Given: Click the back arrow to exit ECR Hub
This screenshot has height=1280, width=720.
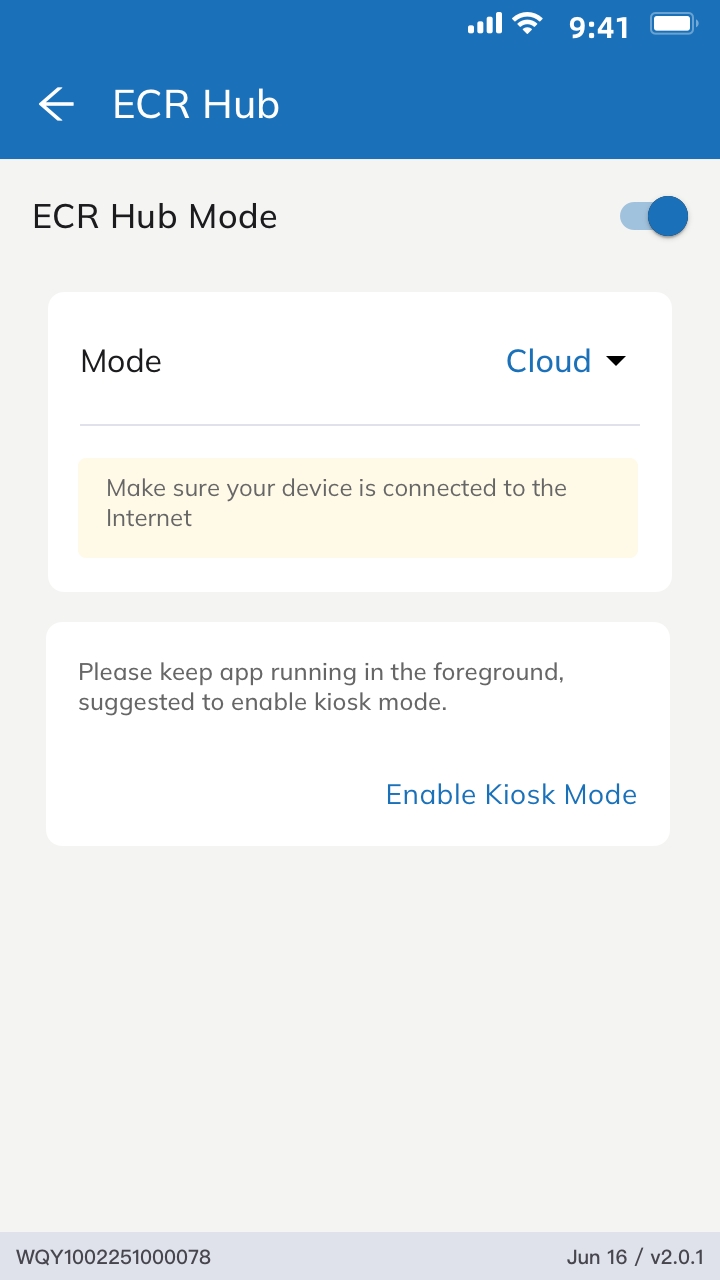Looking at the screenshot, I should pos(57,103).
